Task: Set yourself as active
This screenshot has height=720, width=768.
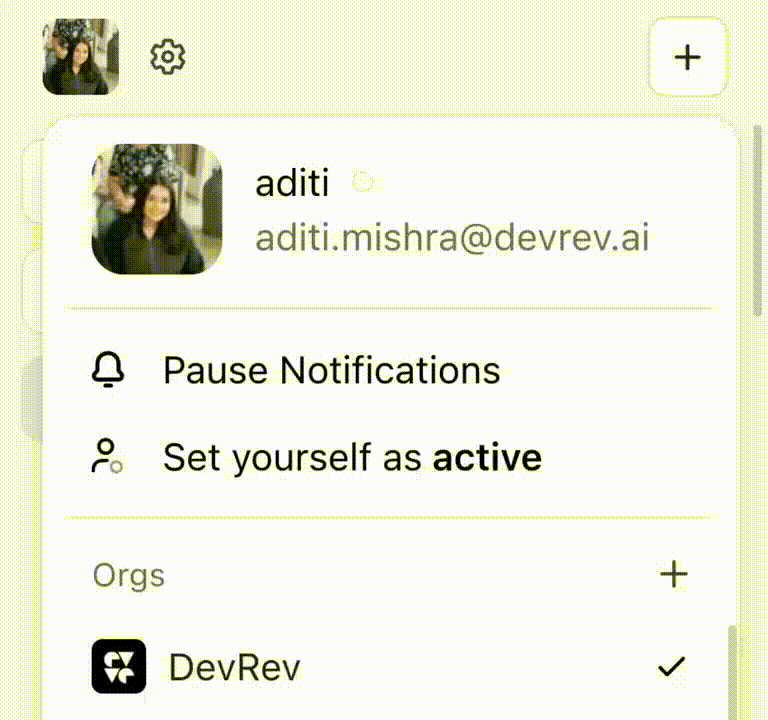Action: tap(351, 458)
